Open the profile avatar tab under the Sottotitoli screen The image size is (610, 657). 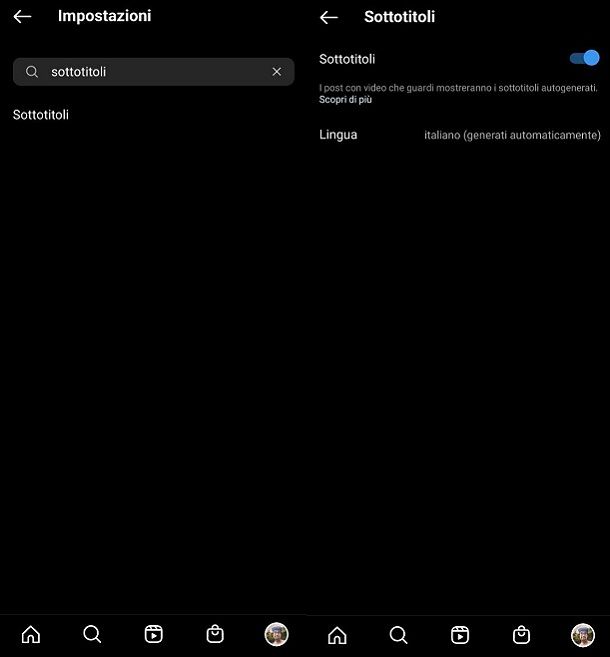tap(582, 634)
